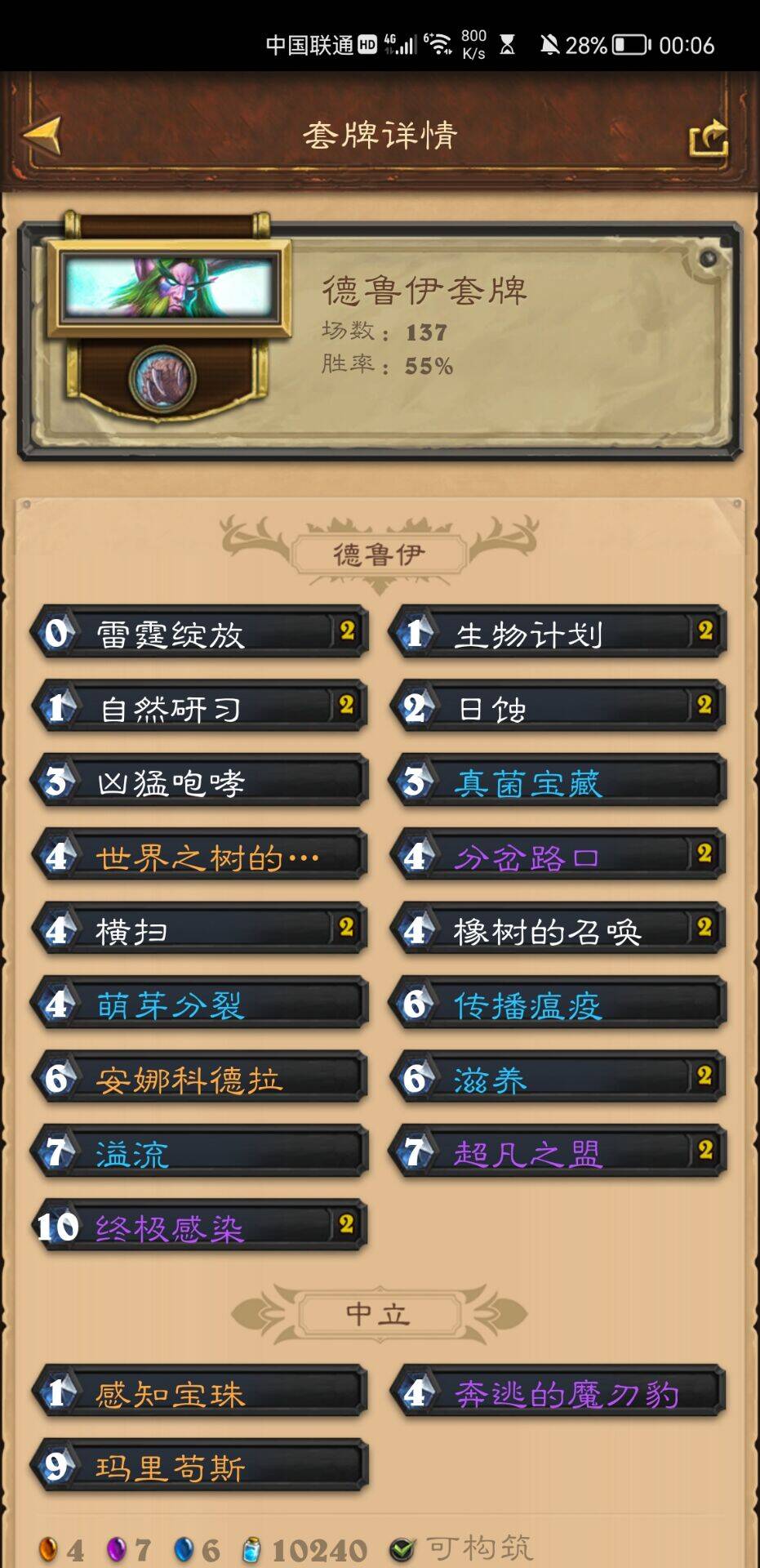The height and width of the screenshot is (1568, 760).
Task: View the 滋养 card details
Action: pyautogui.click(x=558, y=1078)
